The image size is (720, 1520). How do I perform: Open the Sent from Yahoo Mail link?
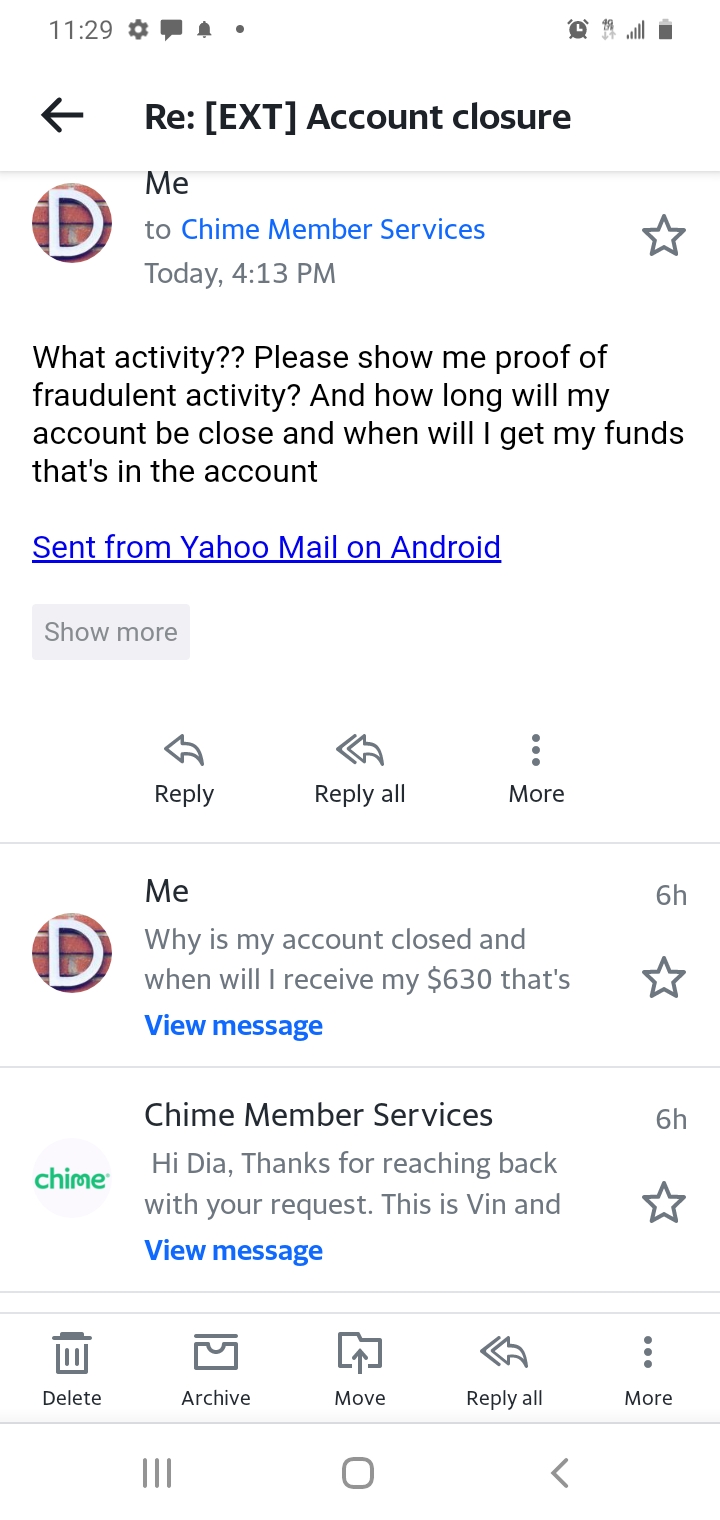(x=266, y=547)
